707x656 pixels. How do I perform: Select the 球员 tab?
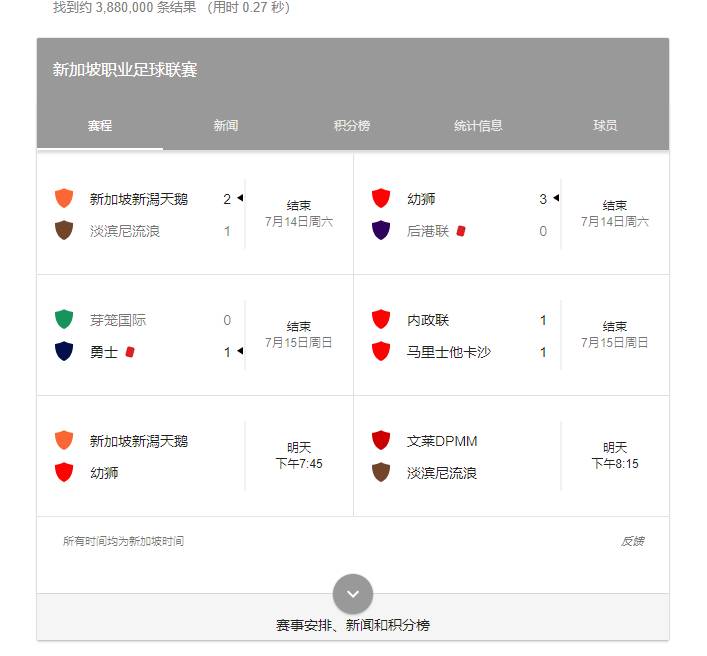605,126
